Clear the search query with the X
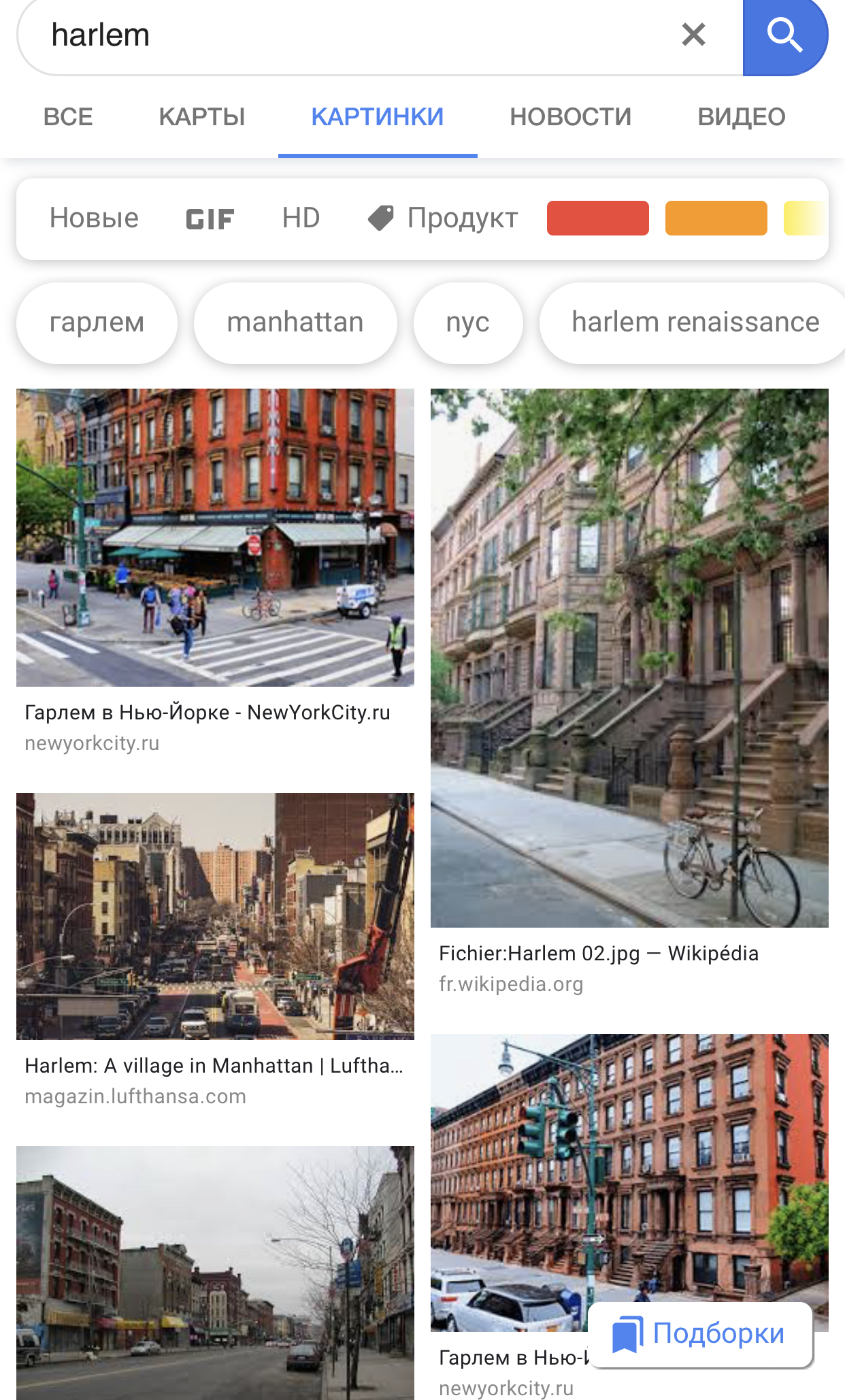The width and height of the screenshot is (845, 1400). tap(693, 34)
